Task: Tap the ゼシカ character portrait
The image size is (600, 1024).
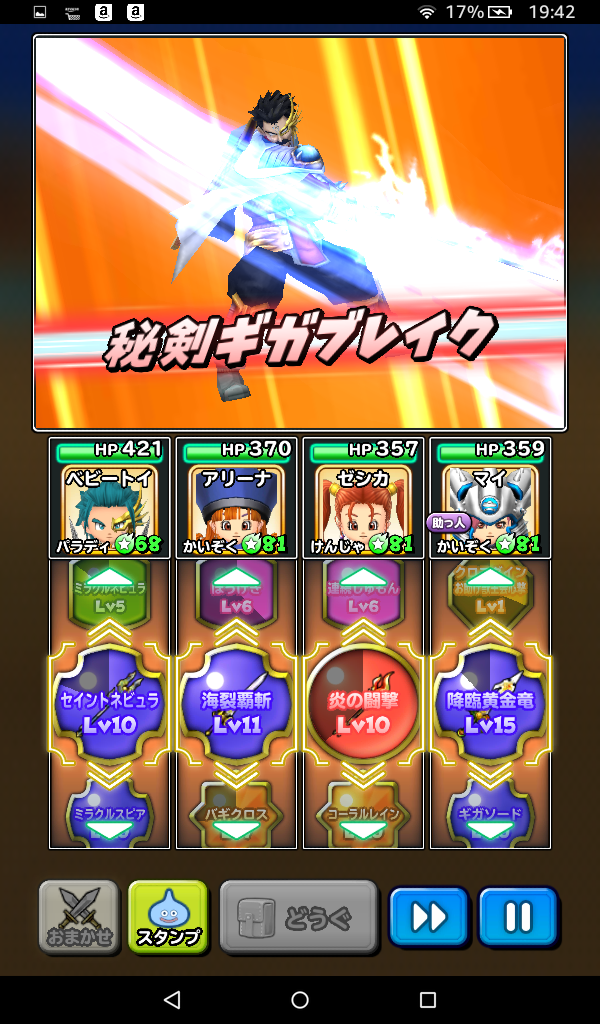Action: (x=363, y=507)
